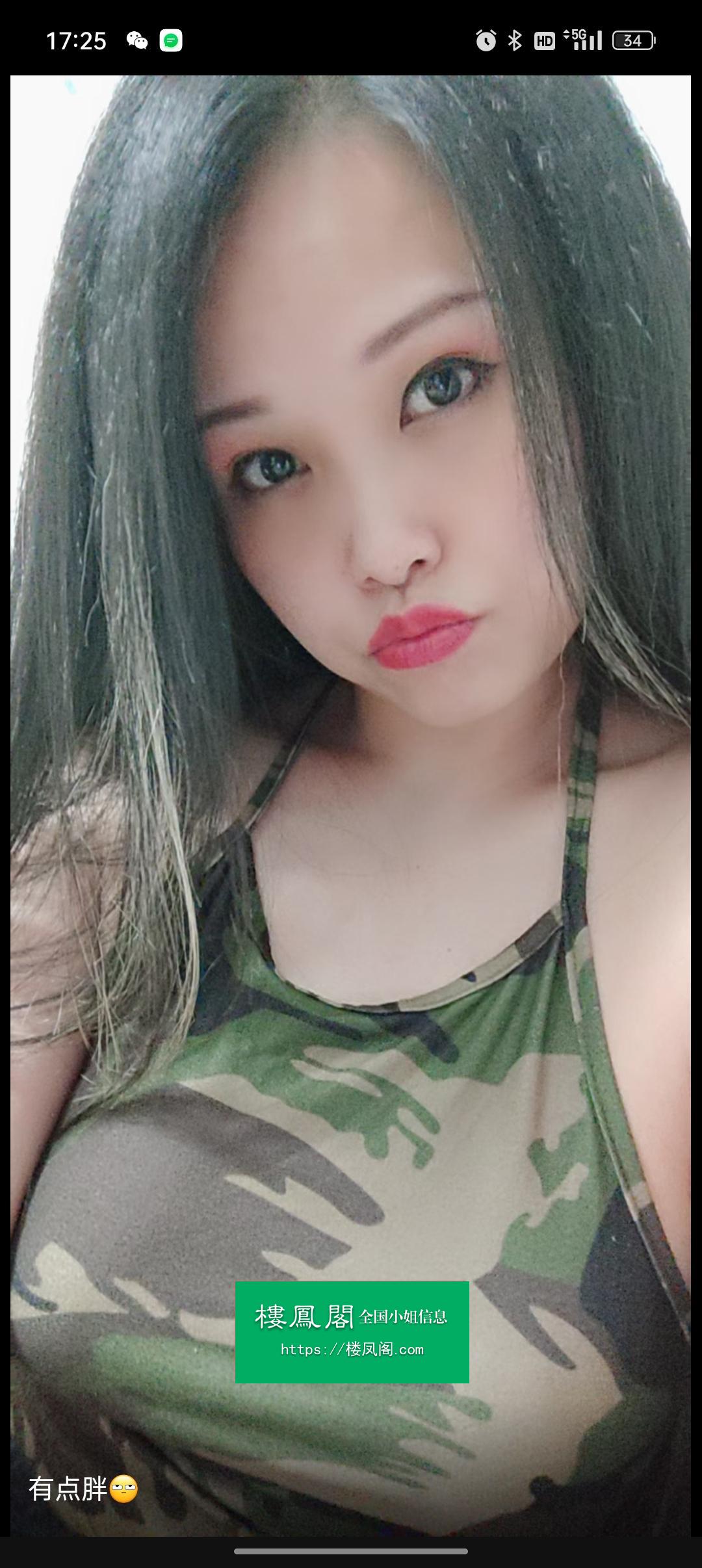Screen dimensions: 702x1568
Task: Tap the full-screen photo to exit viewer
Action: pyautogui.click(x=350, y=806)
